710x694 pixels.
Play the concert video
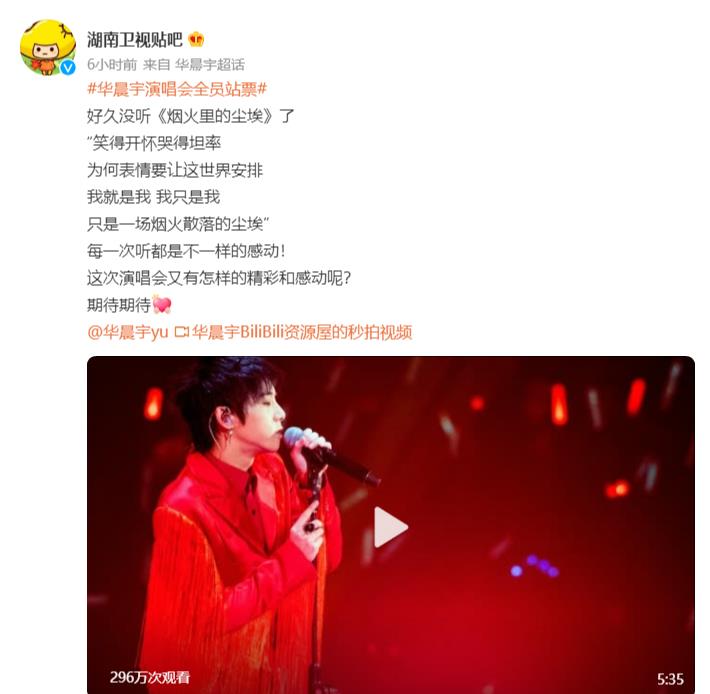[390, 527]
